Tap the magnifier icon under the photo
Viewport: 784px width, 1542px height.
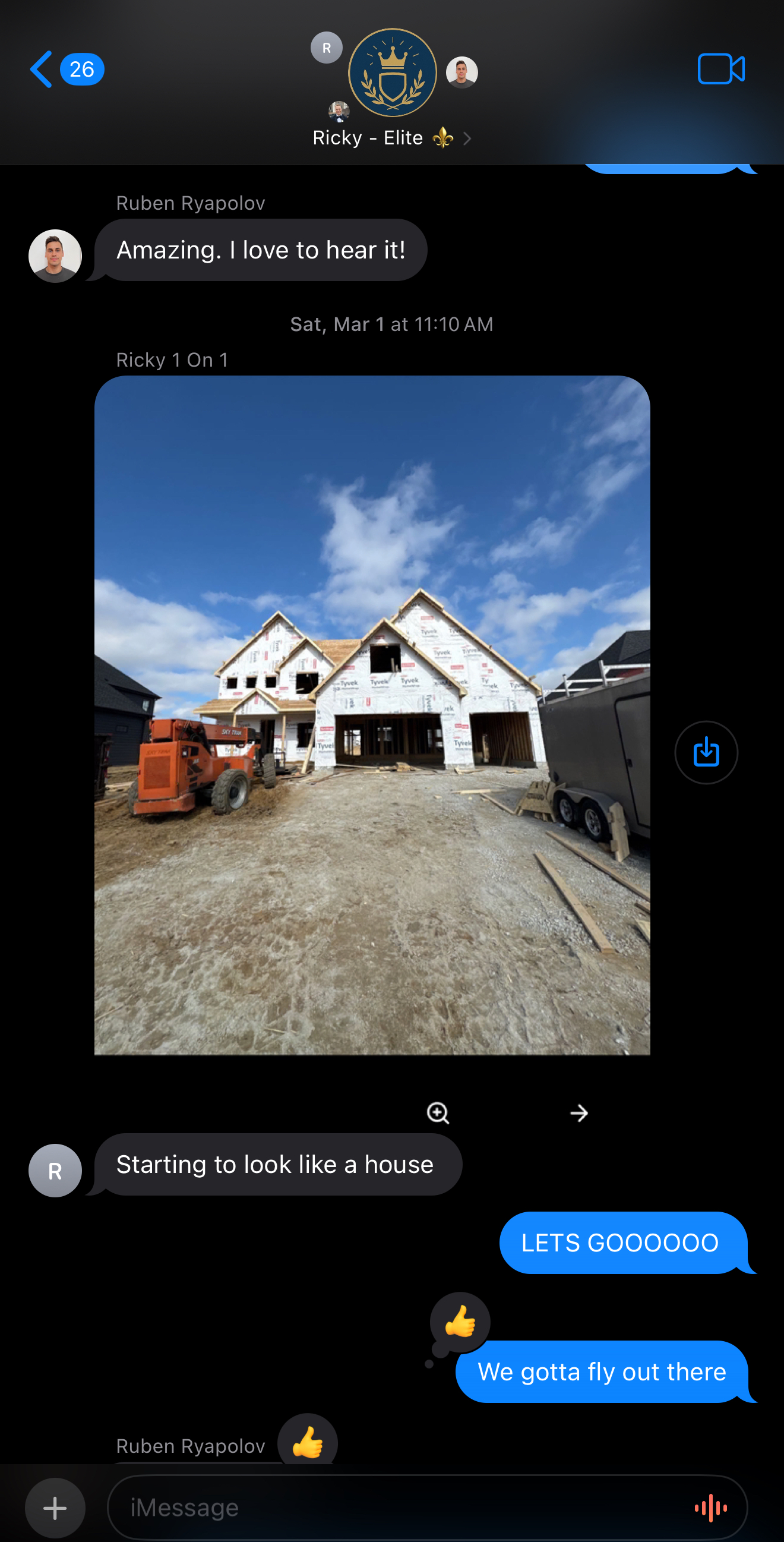point(438,1113)
